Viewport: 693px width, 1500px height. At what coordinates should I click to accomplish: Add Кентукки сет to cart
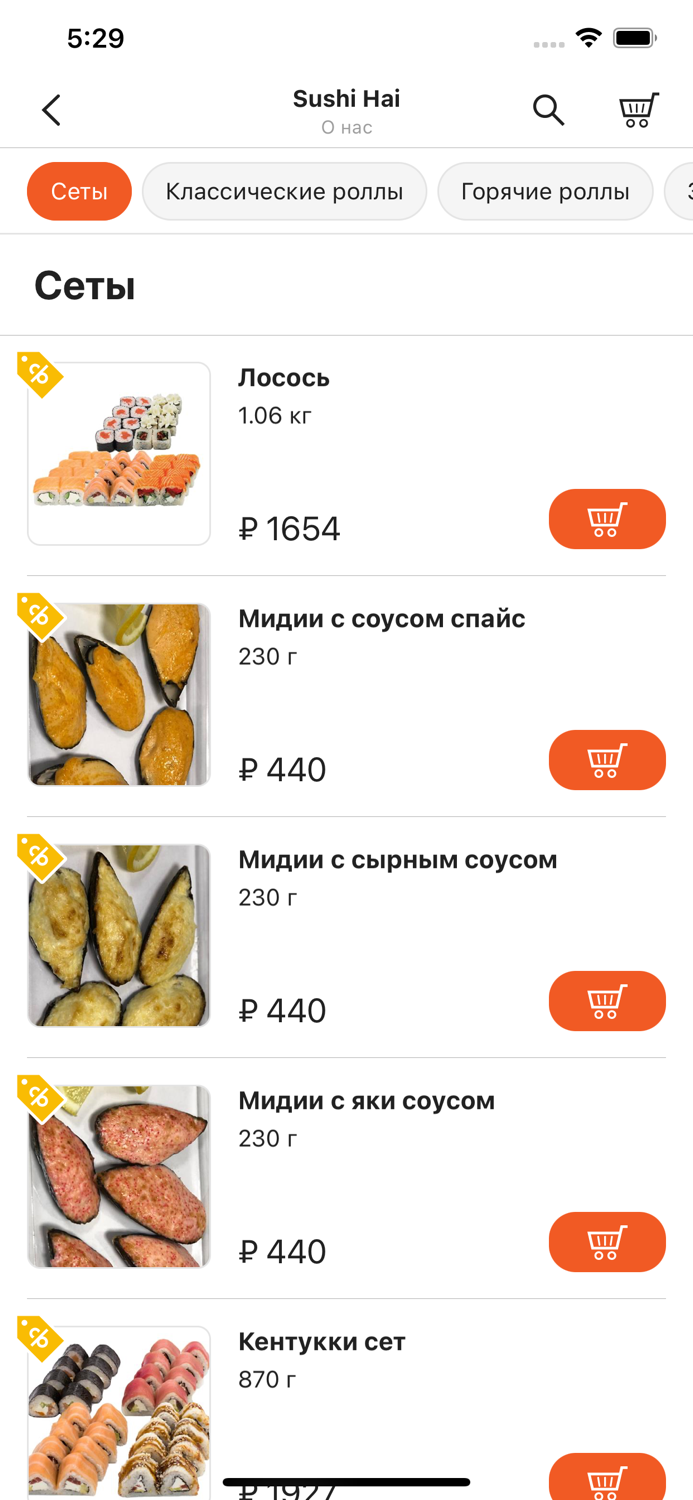[606, 1478]
